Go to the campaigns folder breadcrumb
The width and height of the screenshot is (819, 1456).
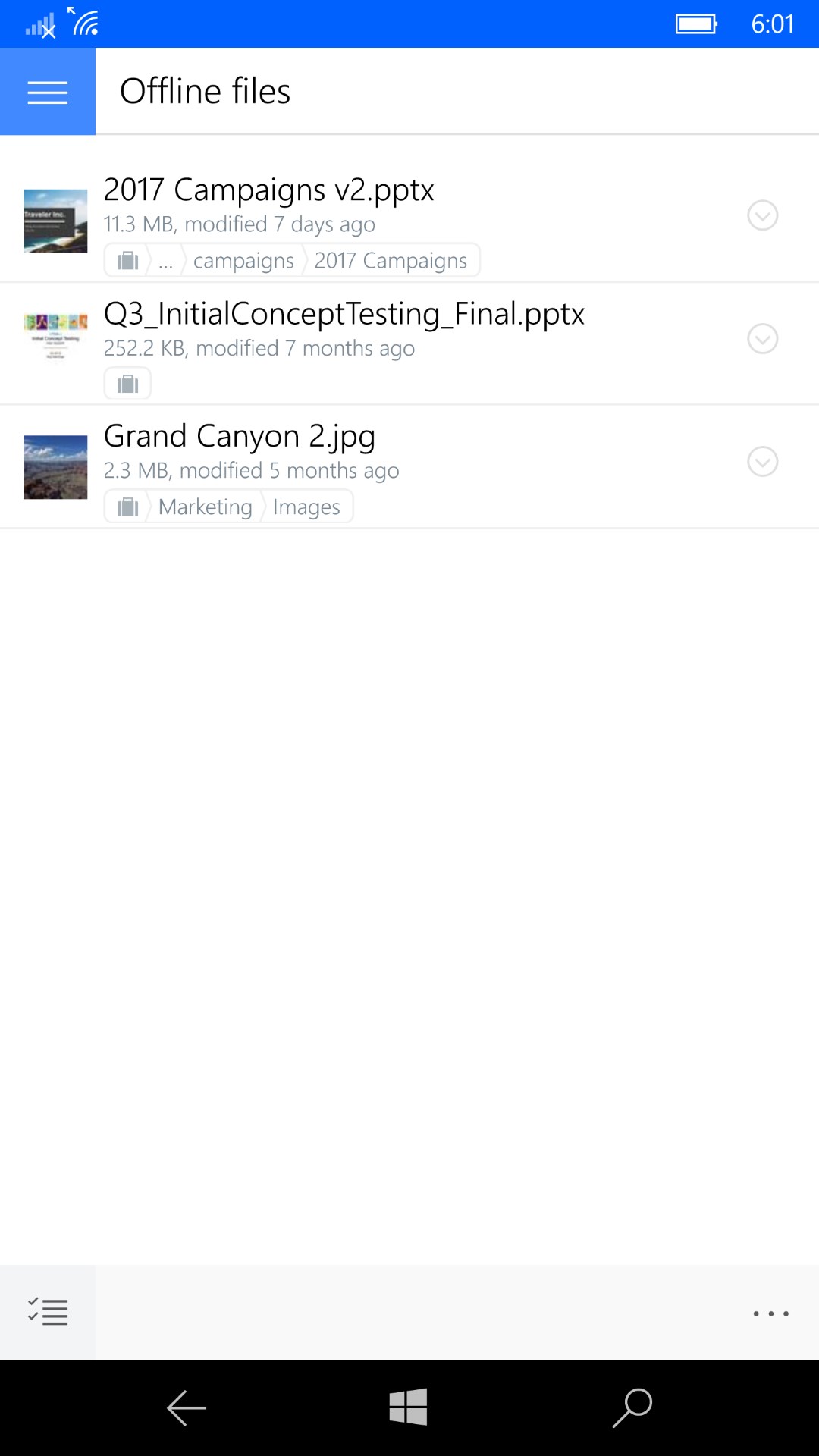pos(243,261)
